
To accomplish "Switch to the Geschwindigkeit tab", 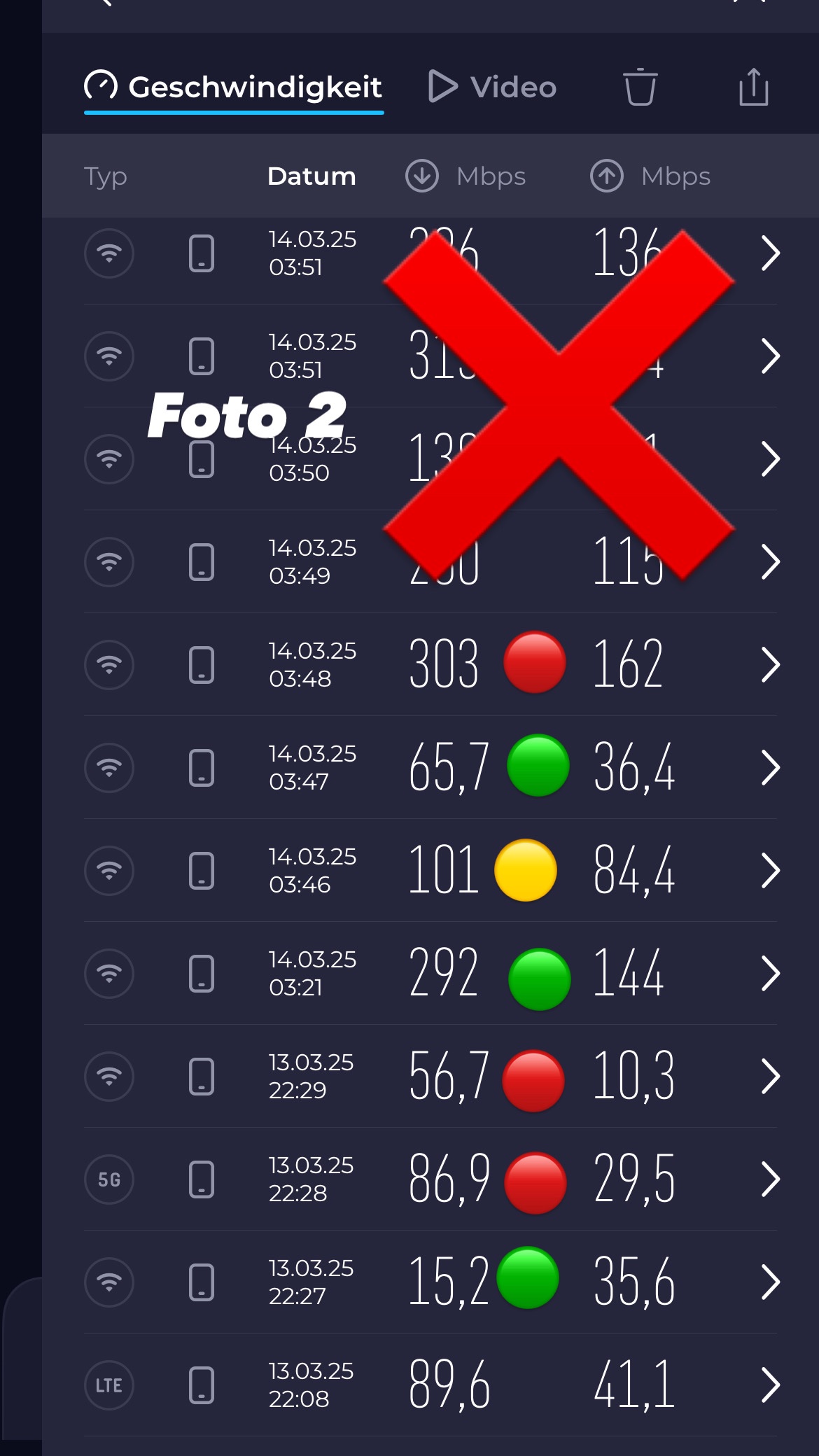I will [234, 87].
